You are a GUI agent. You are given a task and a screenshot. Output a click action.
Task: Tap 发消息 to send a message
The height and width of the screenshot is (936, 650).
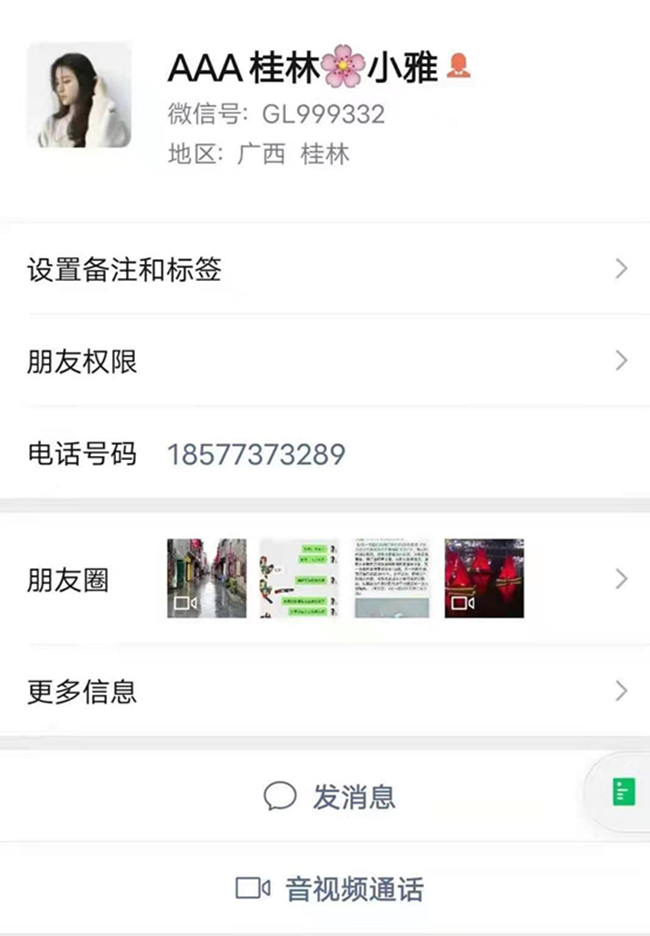click(x=330, y=797)
